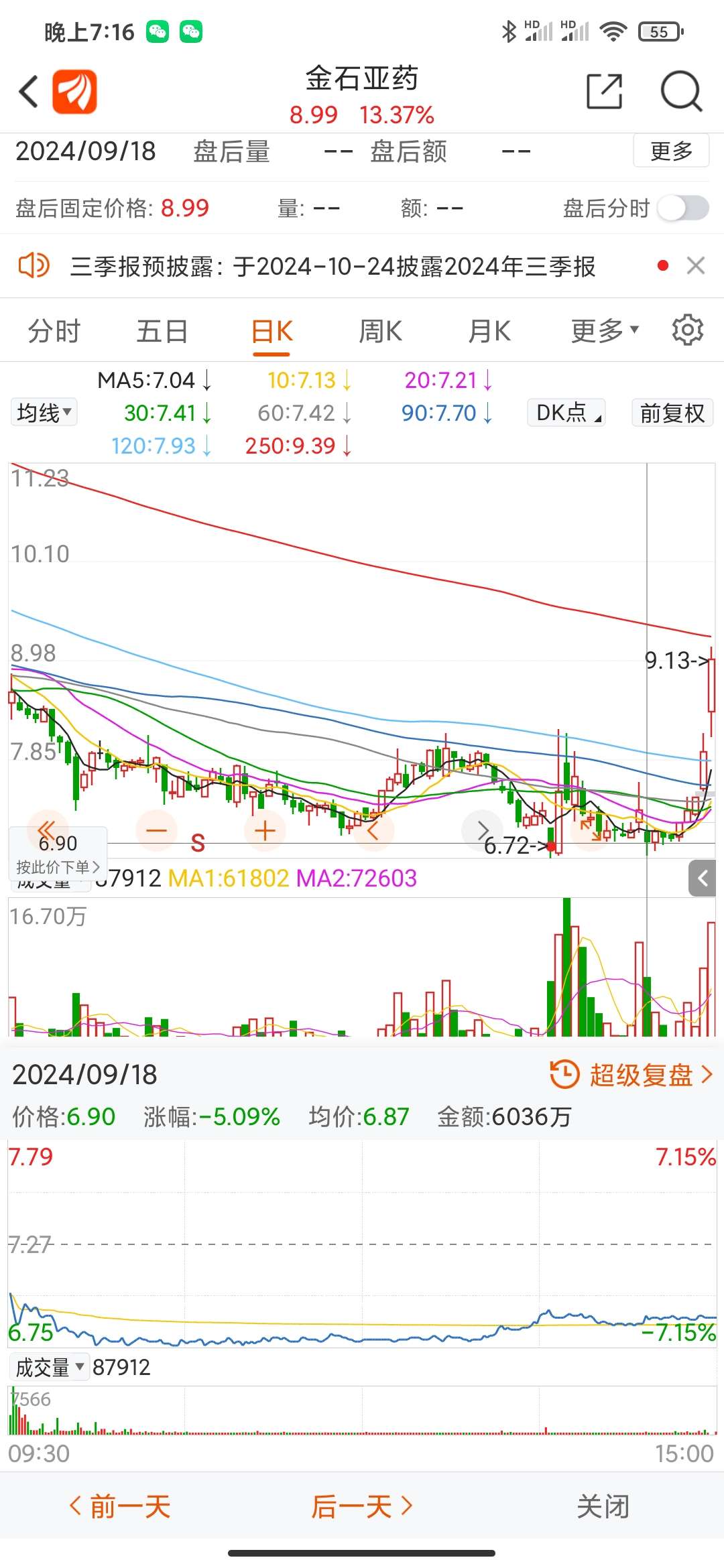Tap 按此价下单 to place order at 6.90
This screenshot has height=1568, width=724.
point(58,866)
